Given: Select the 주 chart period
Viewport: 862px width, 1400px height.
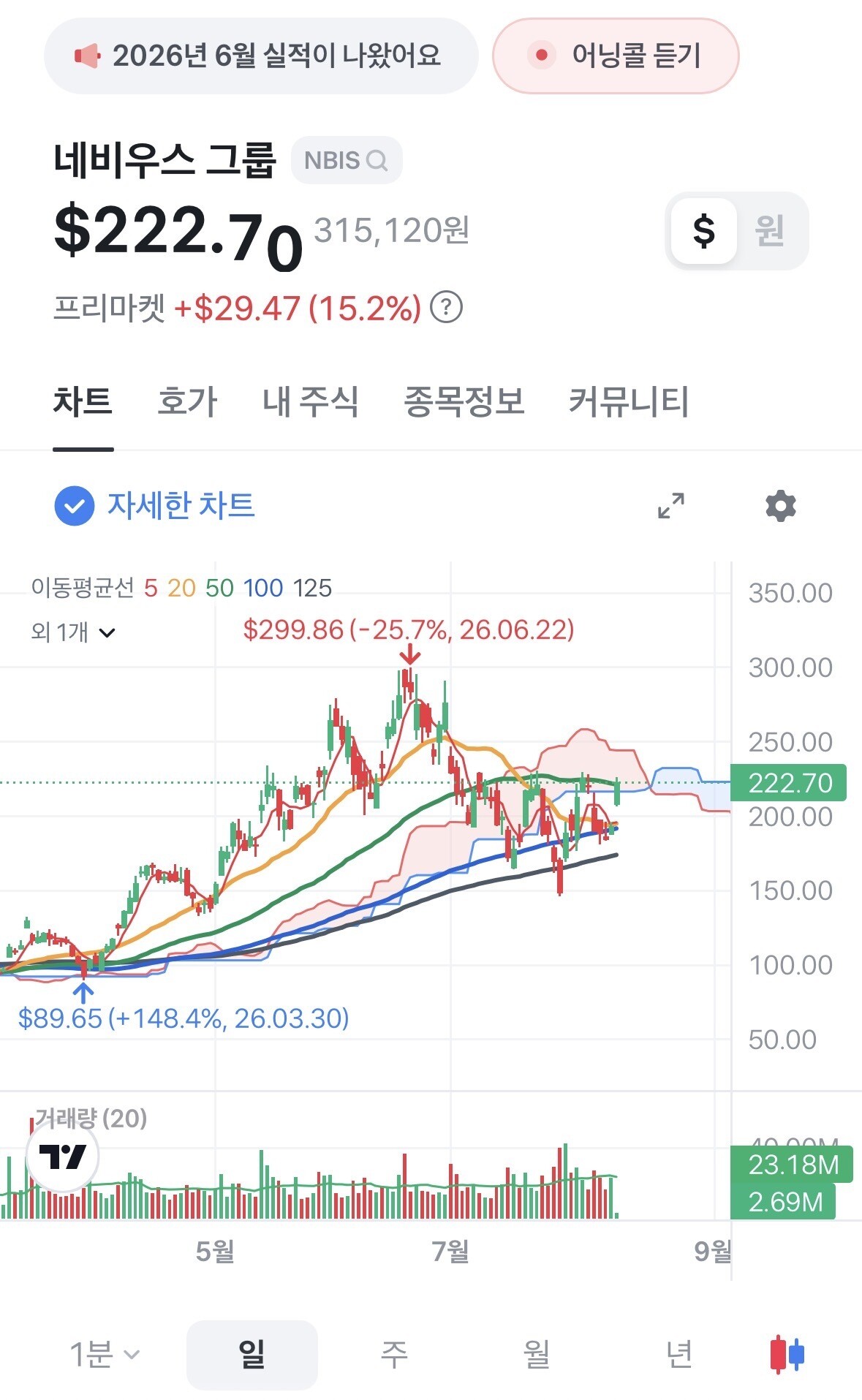Looking at the screenshot, I should [x=394, y=1354].
